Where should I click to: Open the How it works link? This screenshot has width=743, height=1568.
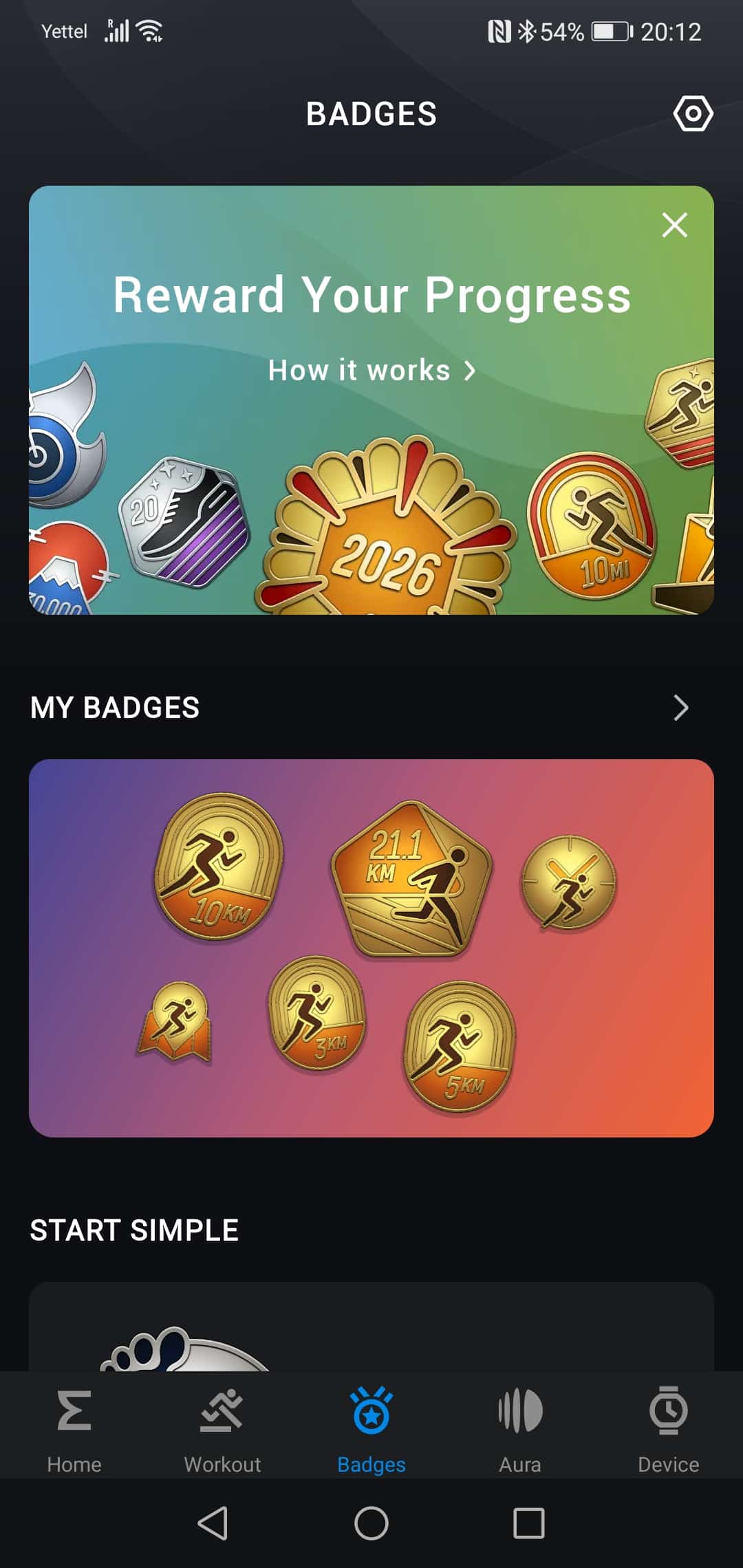[x=371, y=371]
